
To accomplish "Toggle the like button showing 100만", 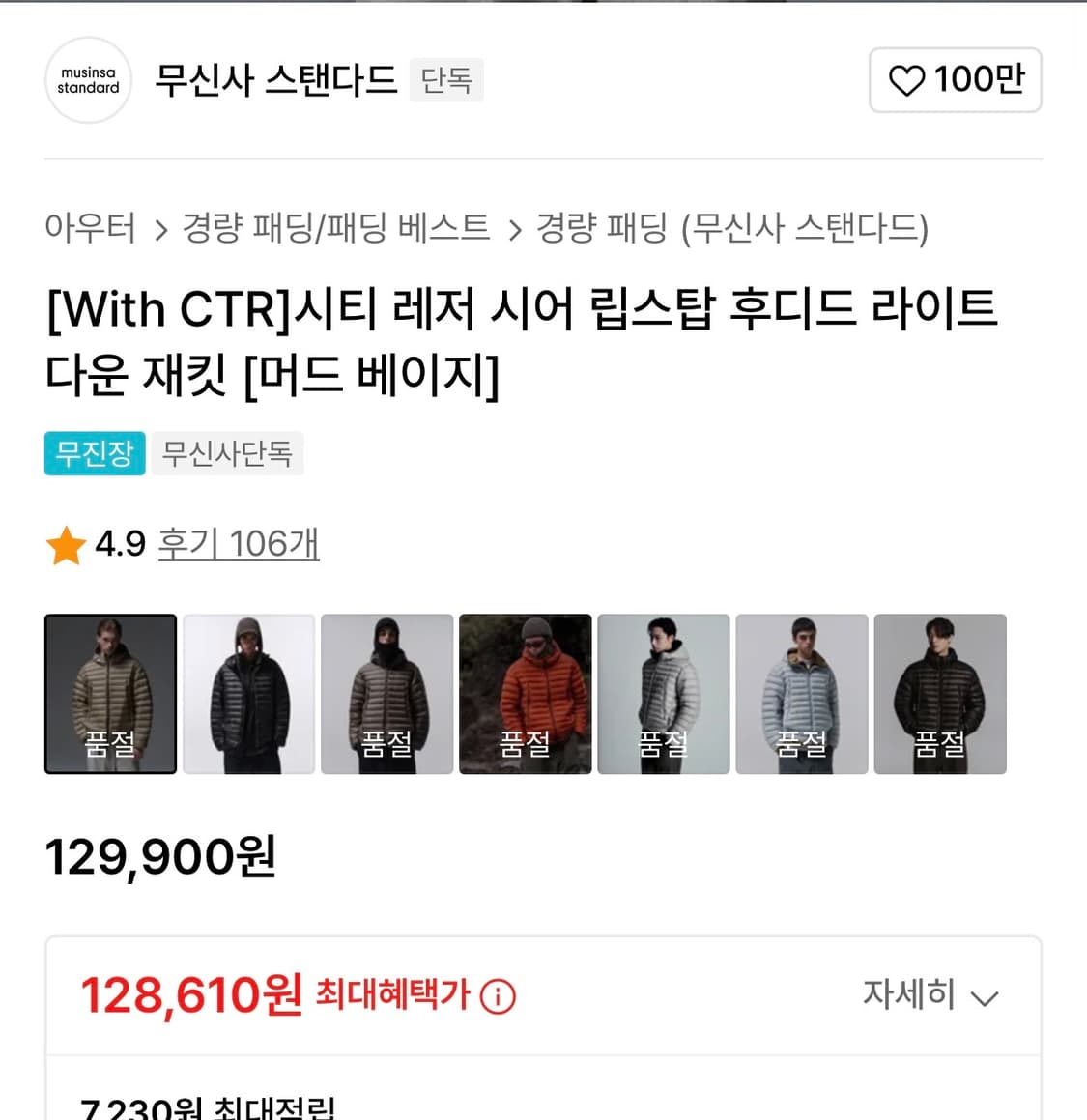I will click(955, 81).
